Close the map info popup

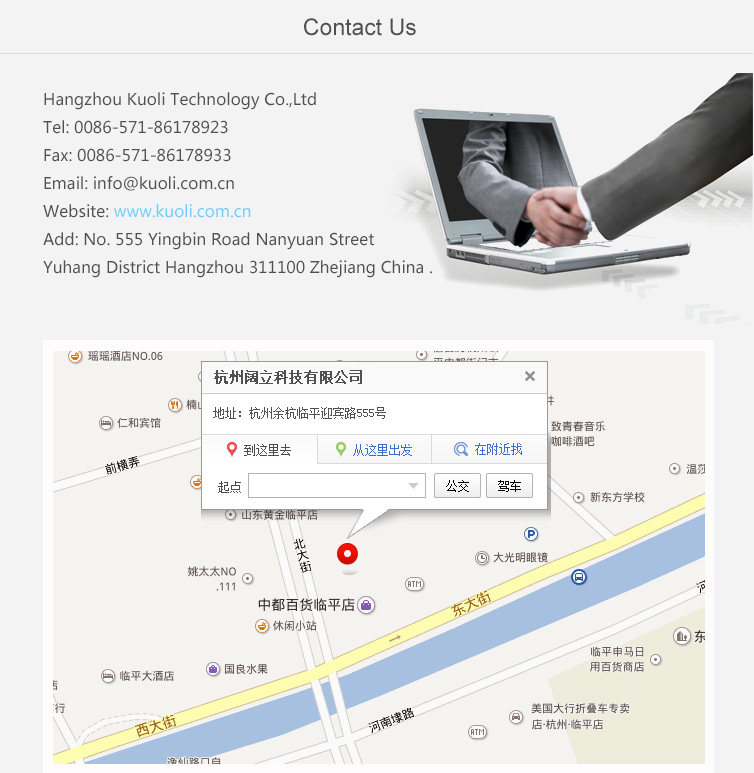[530, 376]
